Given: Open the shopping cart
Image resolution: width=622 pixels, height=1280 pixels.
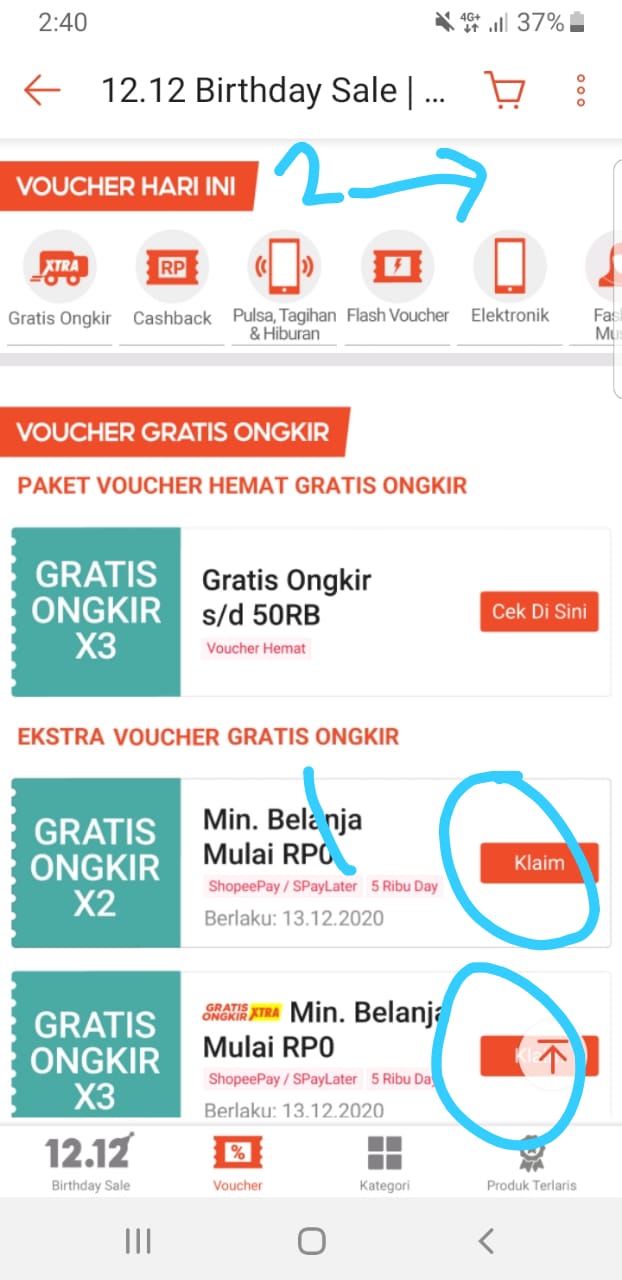Looking at the screenshot, I should coord(504,91).
